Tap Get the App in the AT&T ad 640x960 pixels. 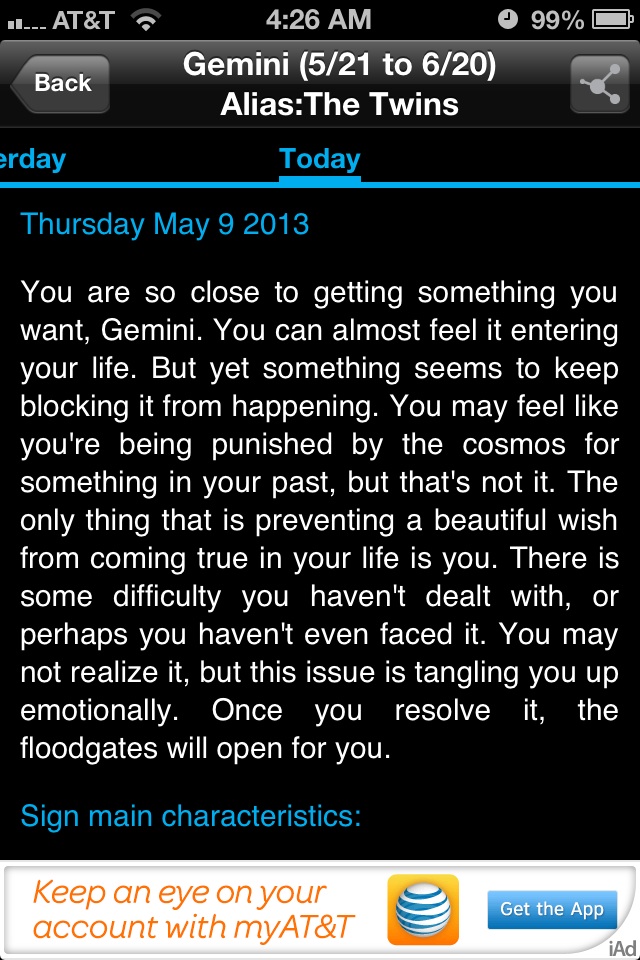click(552, 909)
